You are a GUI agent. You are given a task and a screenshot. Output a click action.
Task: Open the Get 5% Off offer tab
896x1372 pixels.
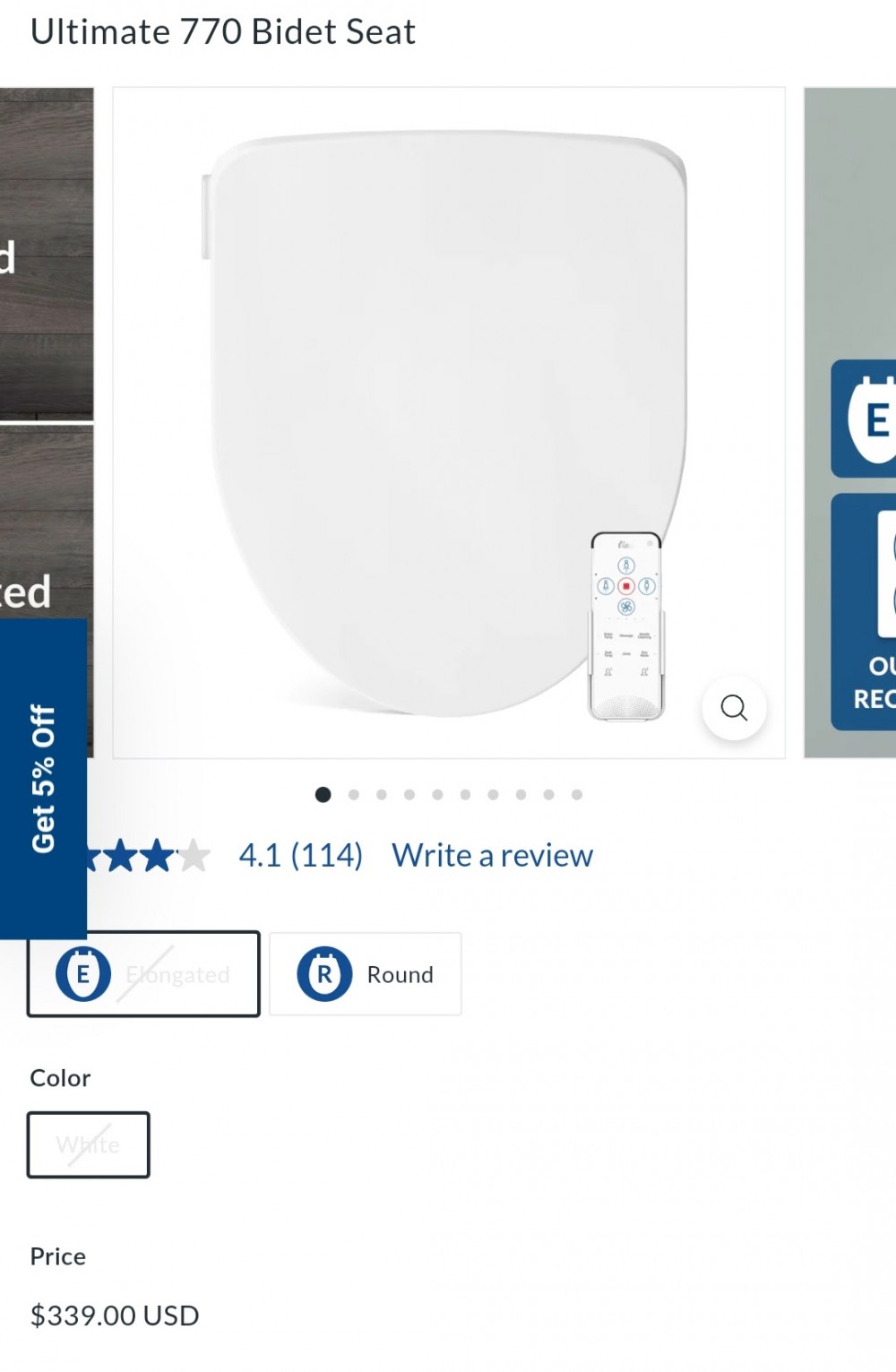pos(43,778)
